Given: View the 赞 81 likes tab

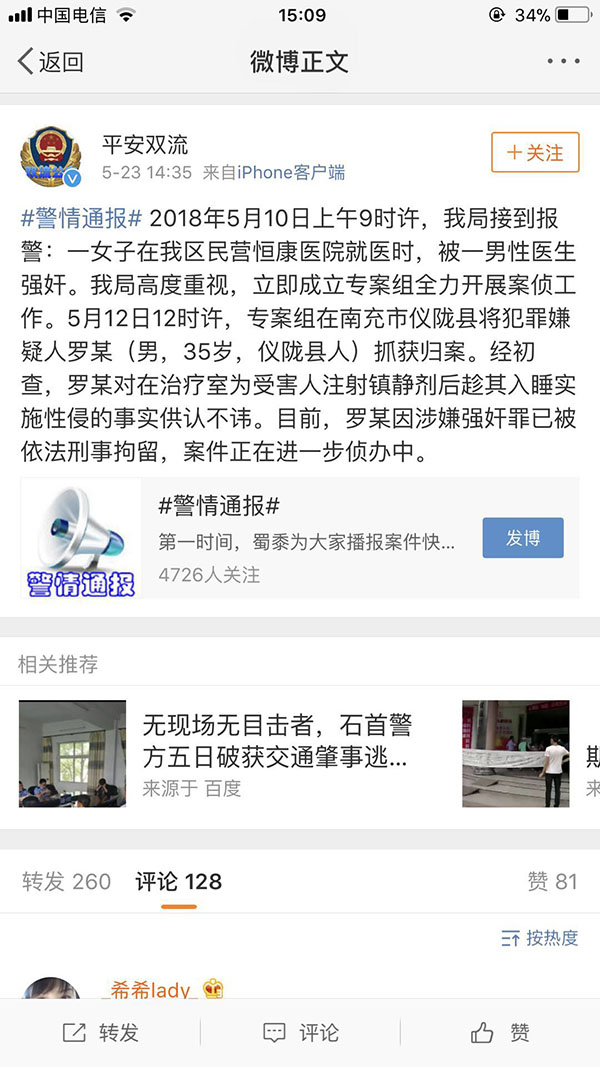Looking at the screenshot, I should (552, 881).
